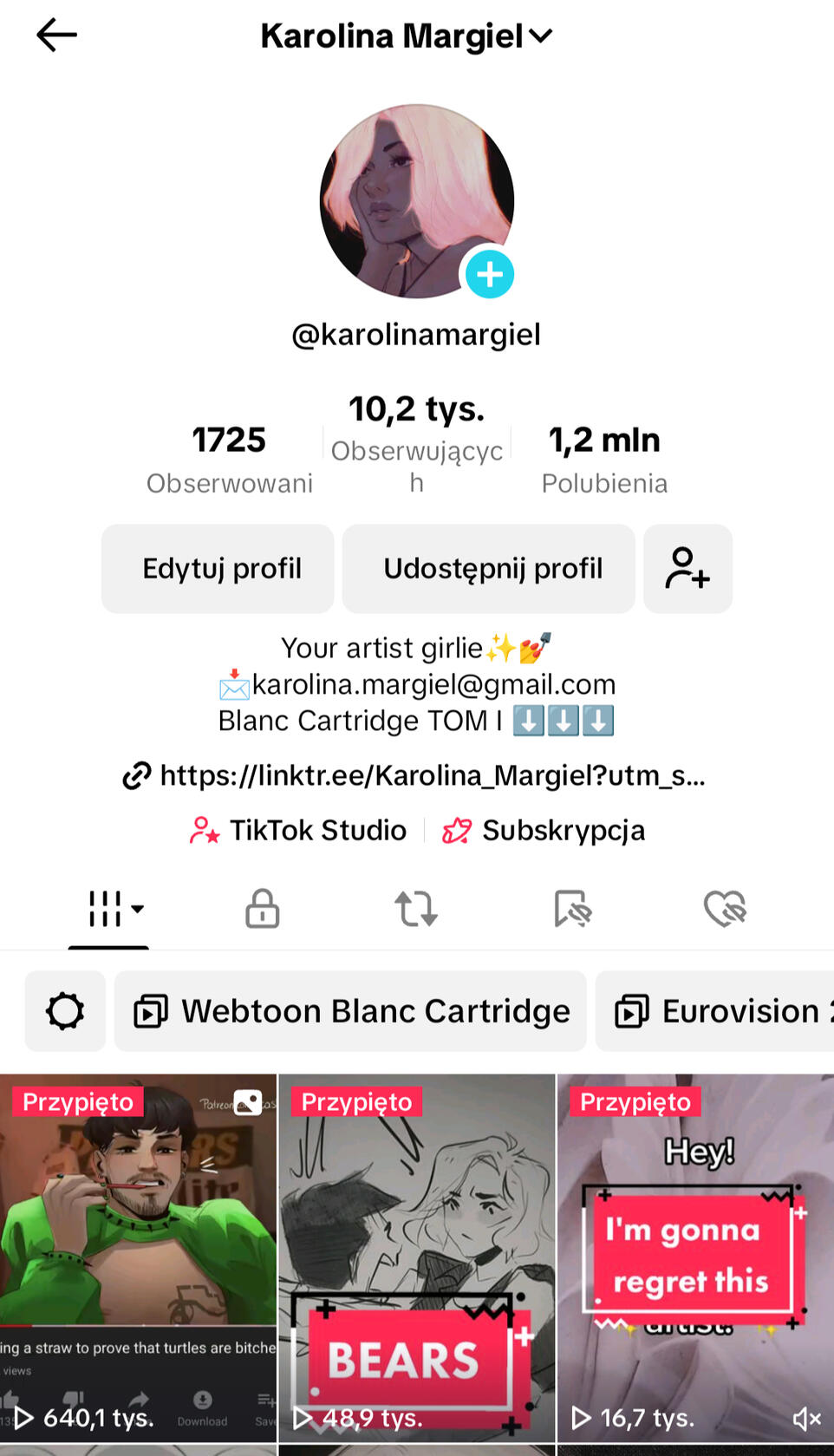Switch to the liked videos heart tab
Viewport: 834px width, 1456px height.
coord(725,909)
